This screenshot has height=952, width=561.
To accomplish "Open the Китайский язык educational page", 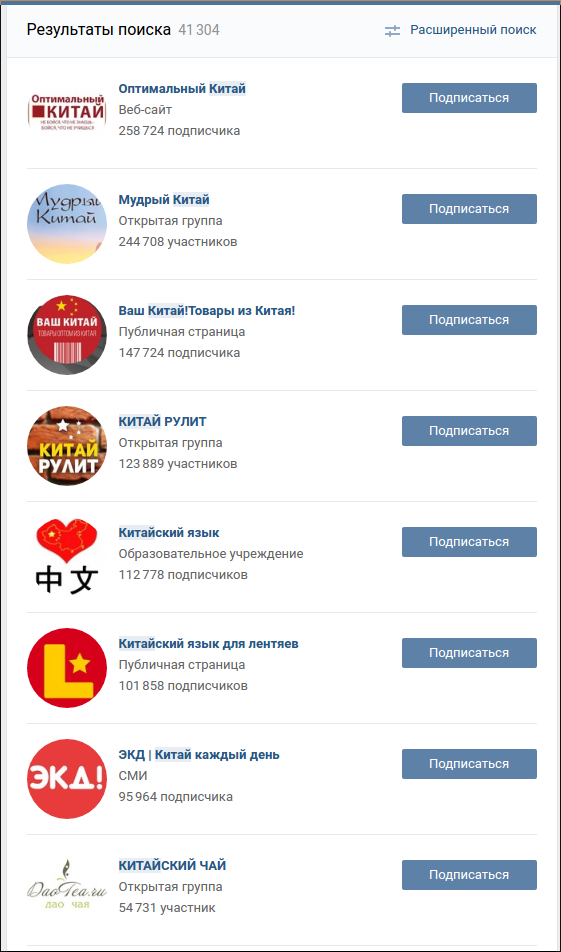I will coord(169,532).
